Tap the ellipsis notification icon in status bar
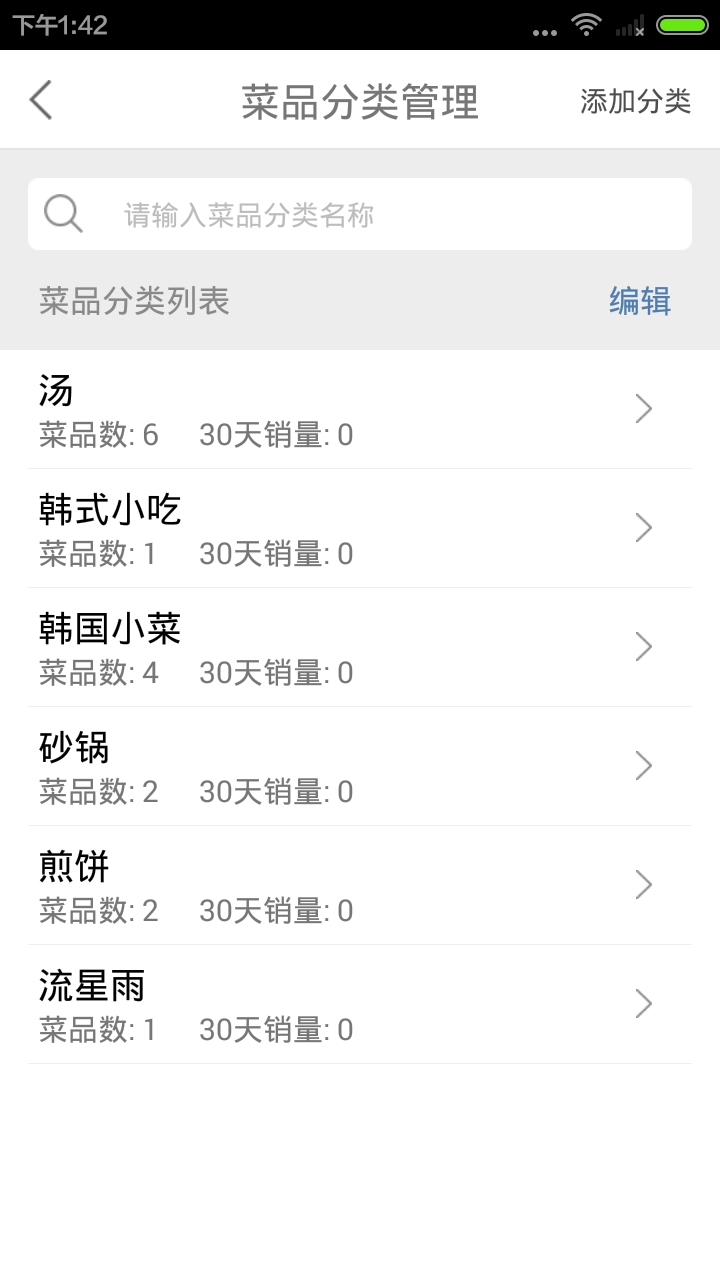The image size is (720, 1280). tap(543, 30)
